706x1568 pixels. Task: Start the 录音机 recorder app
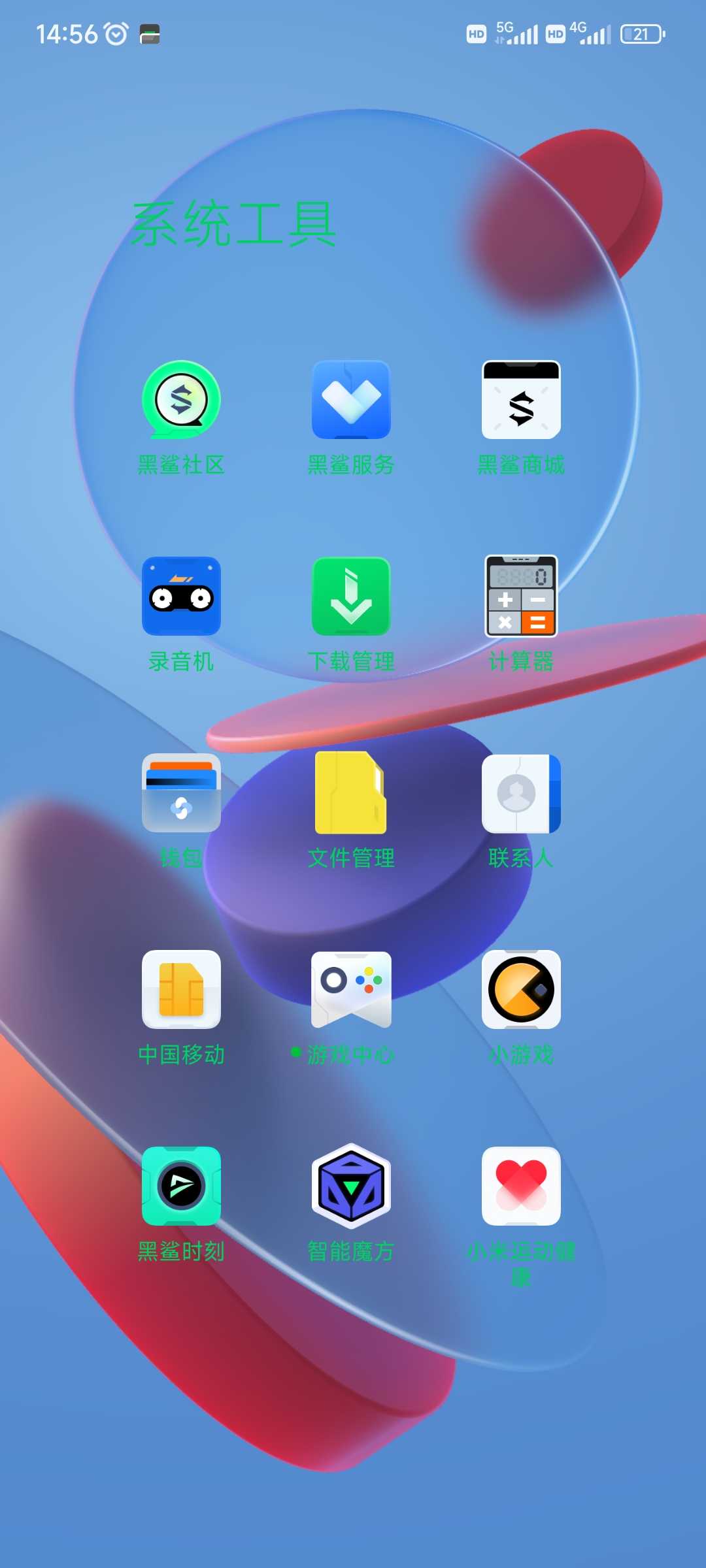tap(181, 596)
